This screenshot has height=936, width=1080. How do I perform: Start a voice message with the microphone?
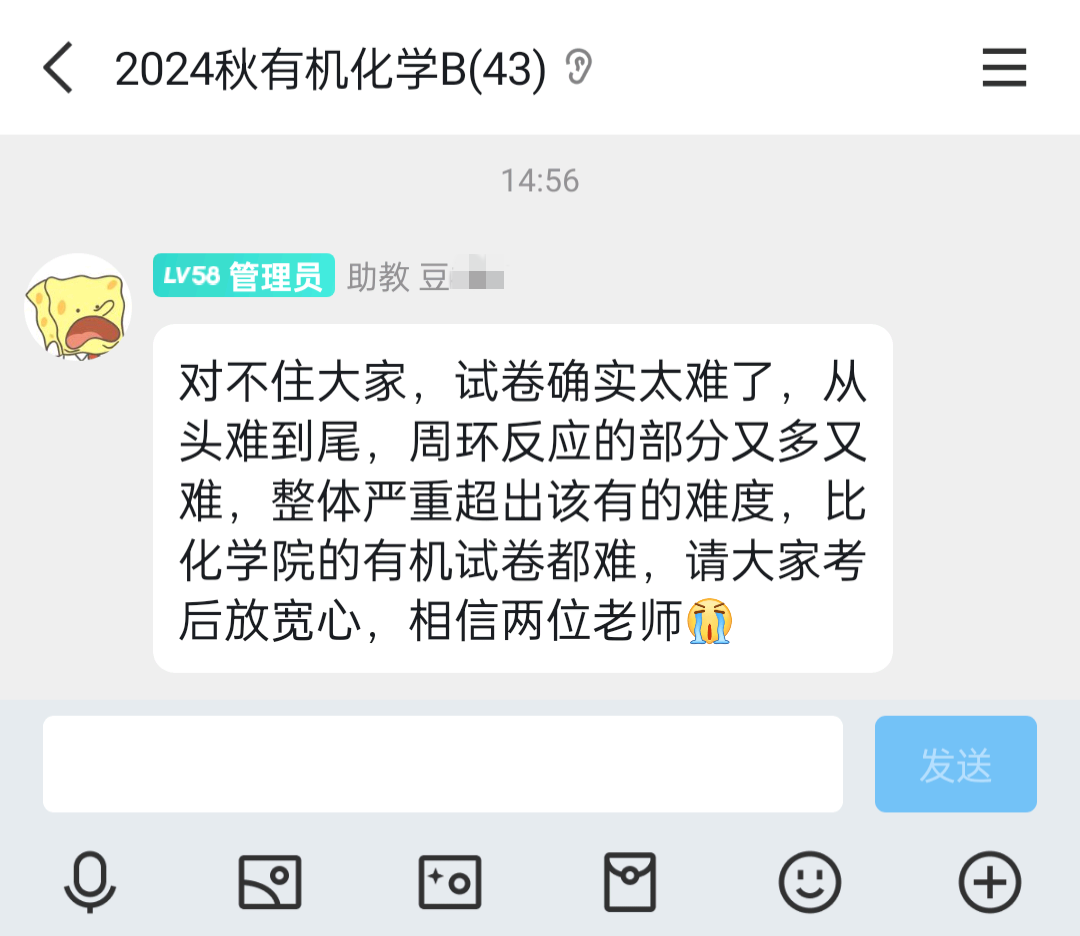click(90, 882)
